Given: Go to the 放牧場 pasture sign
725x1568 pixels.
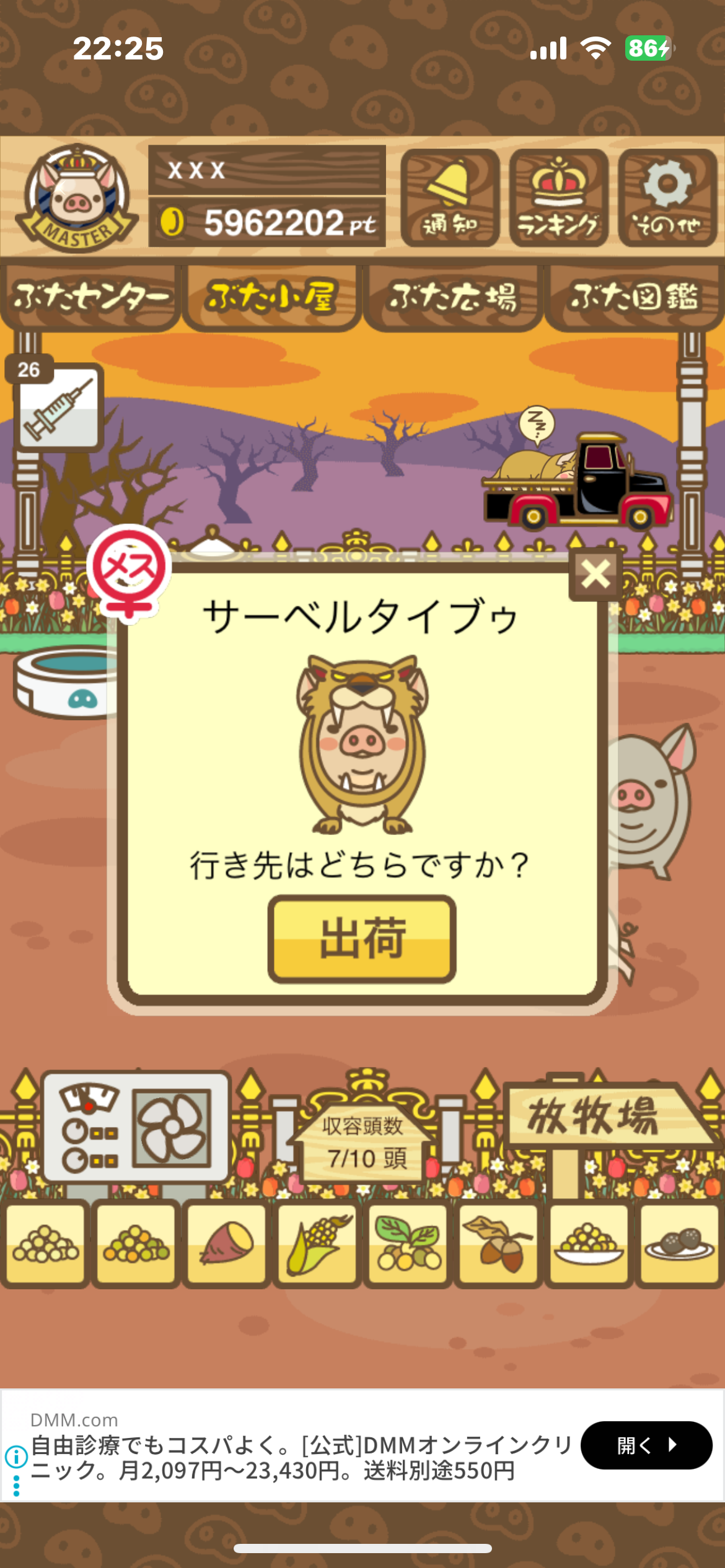Looking at the screenshot, I should pyautogui.click(x=595, y=1116).
